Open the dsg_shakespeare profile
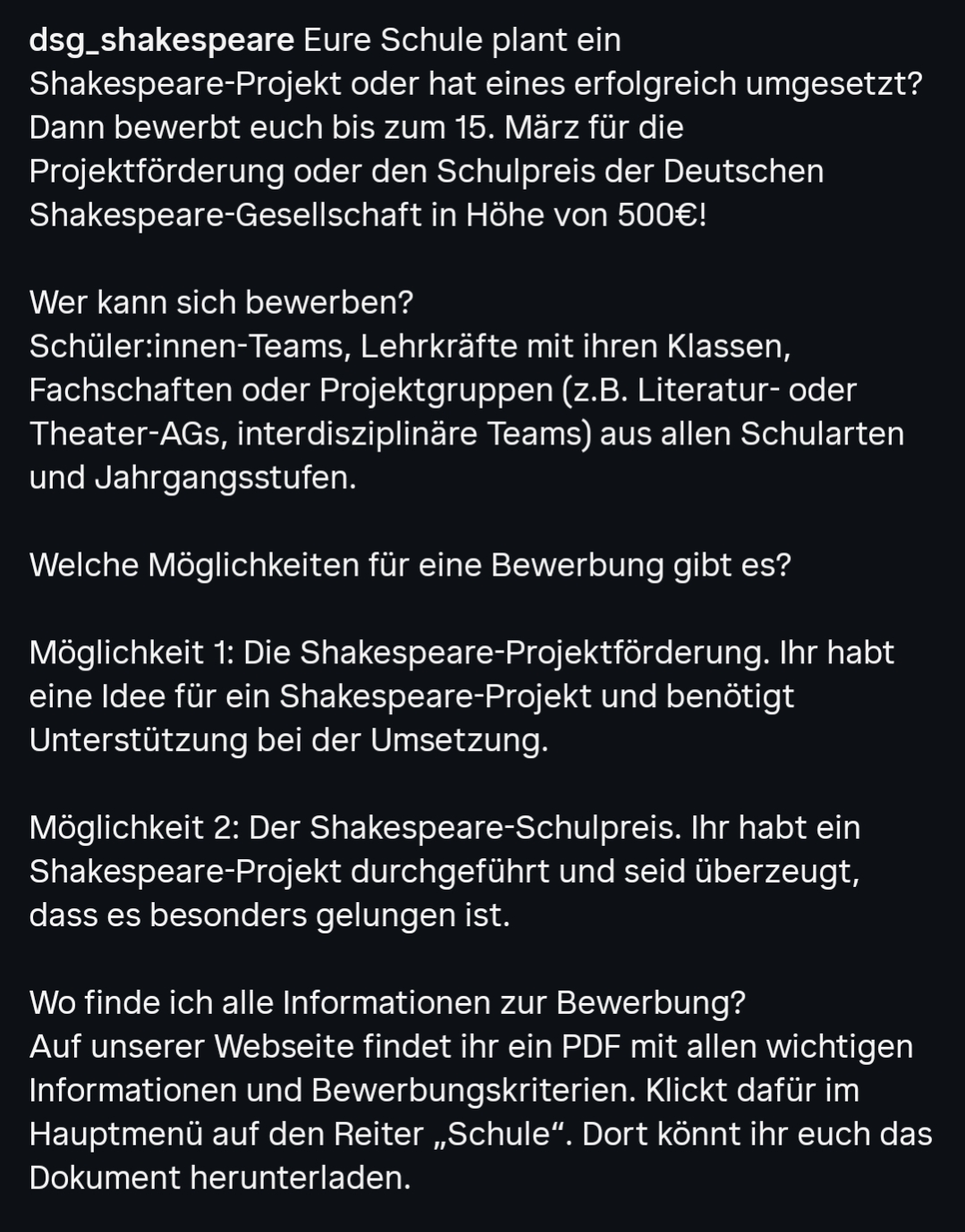965x1232 pixels. click(x=161, y=40)
